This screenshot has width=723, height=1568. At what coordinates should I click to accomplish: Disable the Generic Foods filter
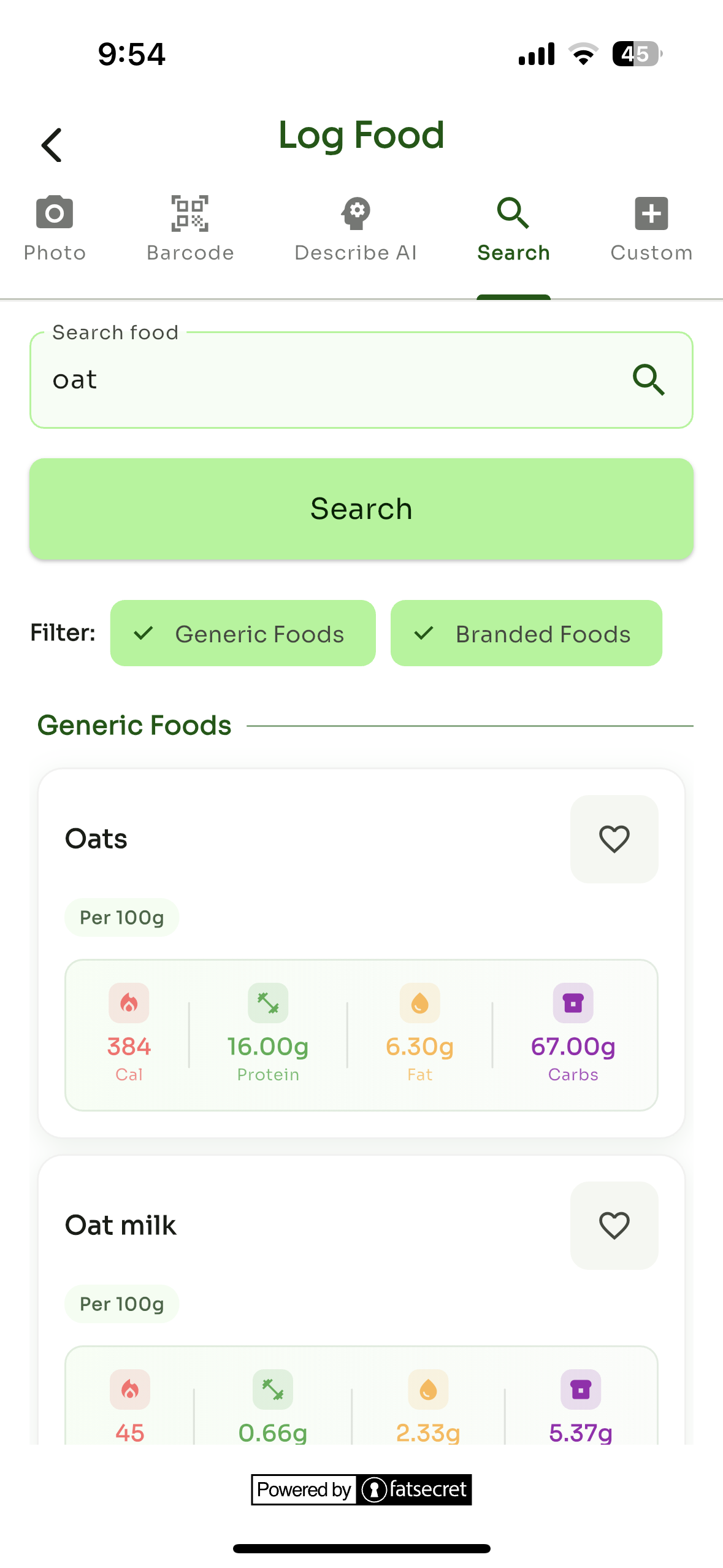[x=243, y=633]
